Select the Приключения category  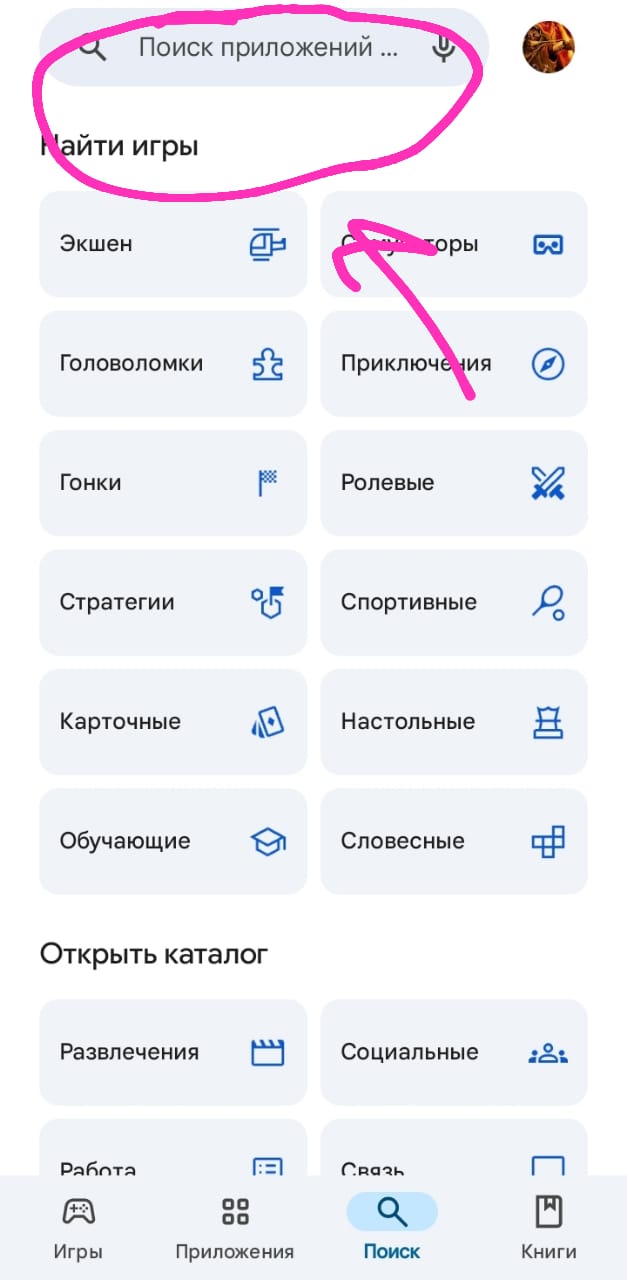453,363
